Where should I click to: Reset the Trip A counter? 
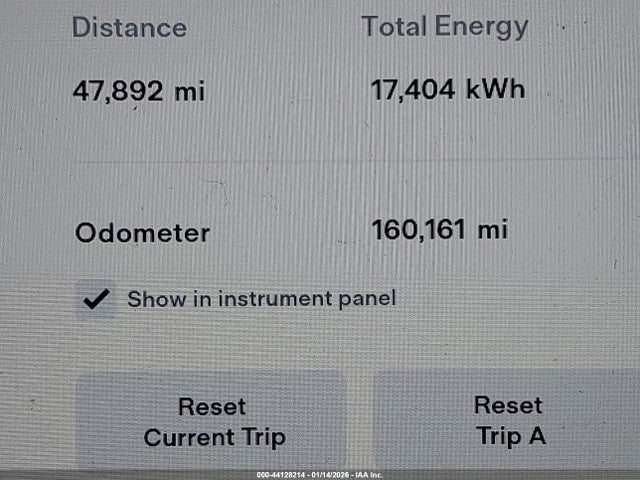click(x=508, y=421)
